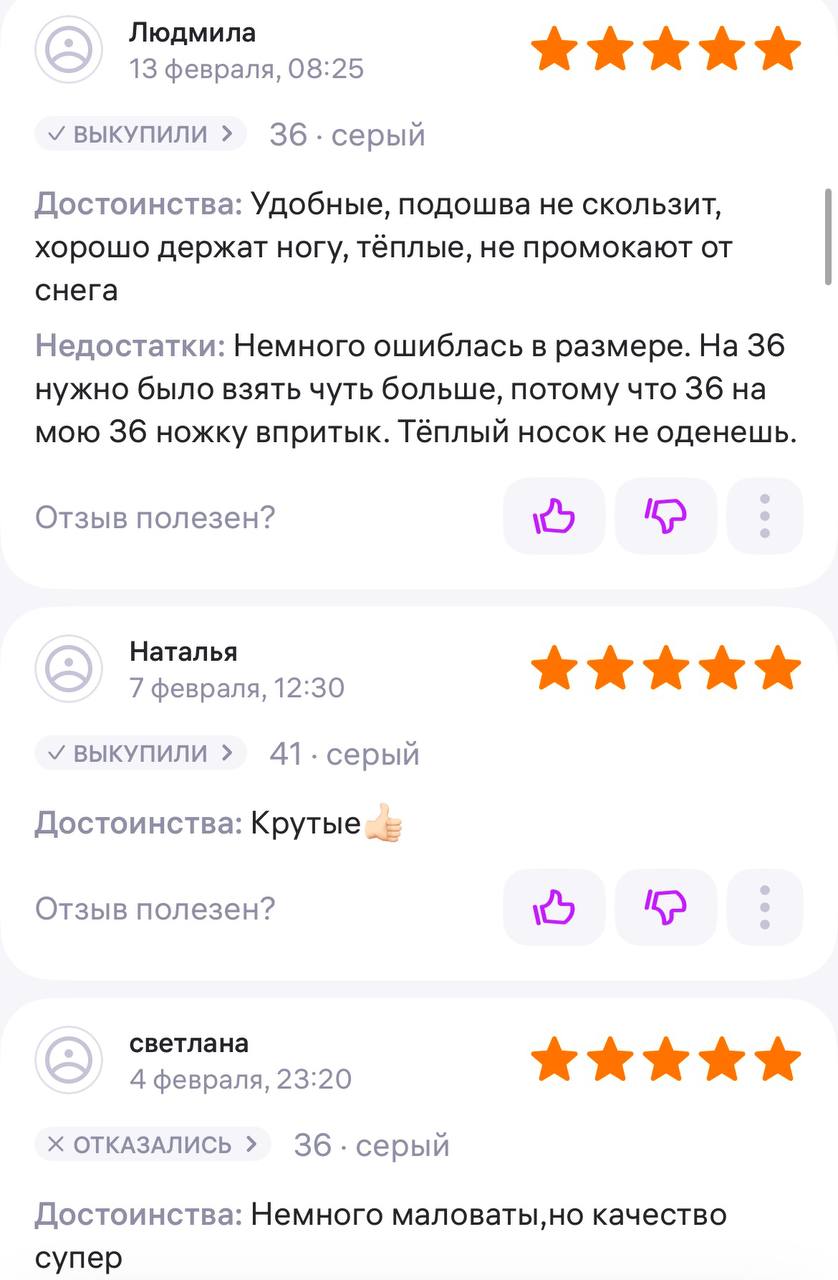Open Наталья's profile avatar
838x1280 pixels.
point(69,668)
